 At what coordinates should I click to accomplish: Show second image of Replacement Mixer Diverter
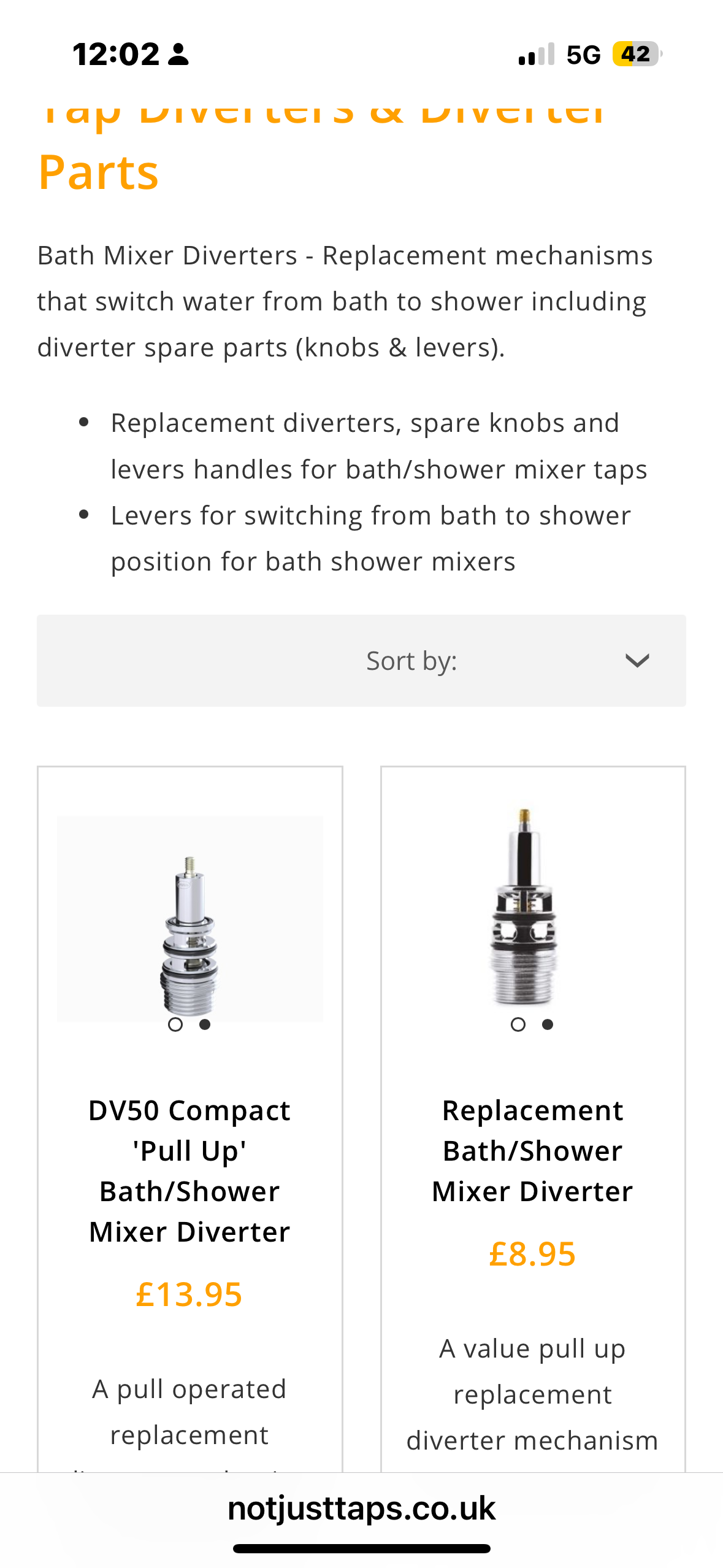(548, 1024)
